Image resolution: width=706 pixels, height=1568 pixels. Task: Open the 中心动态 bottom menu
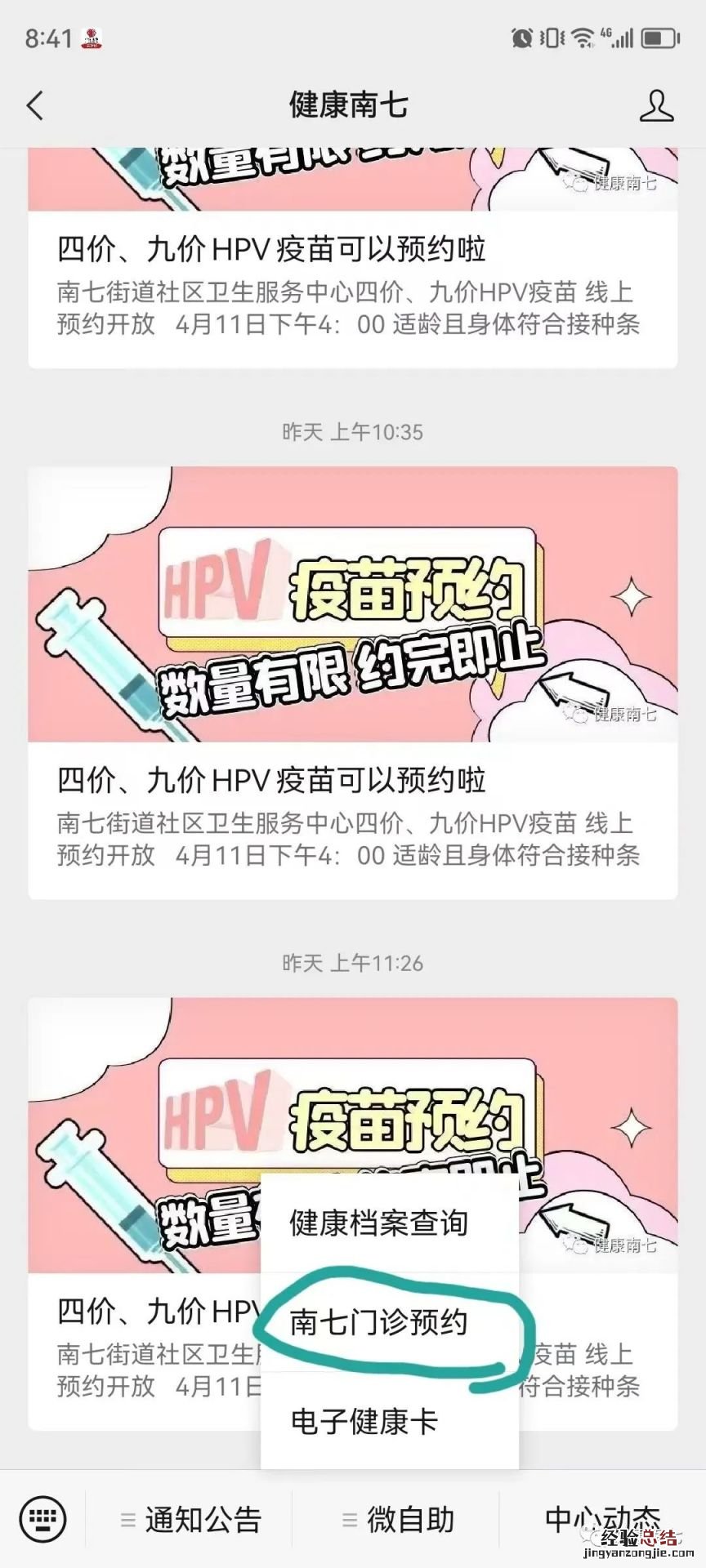[603, 1518]
